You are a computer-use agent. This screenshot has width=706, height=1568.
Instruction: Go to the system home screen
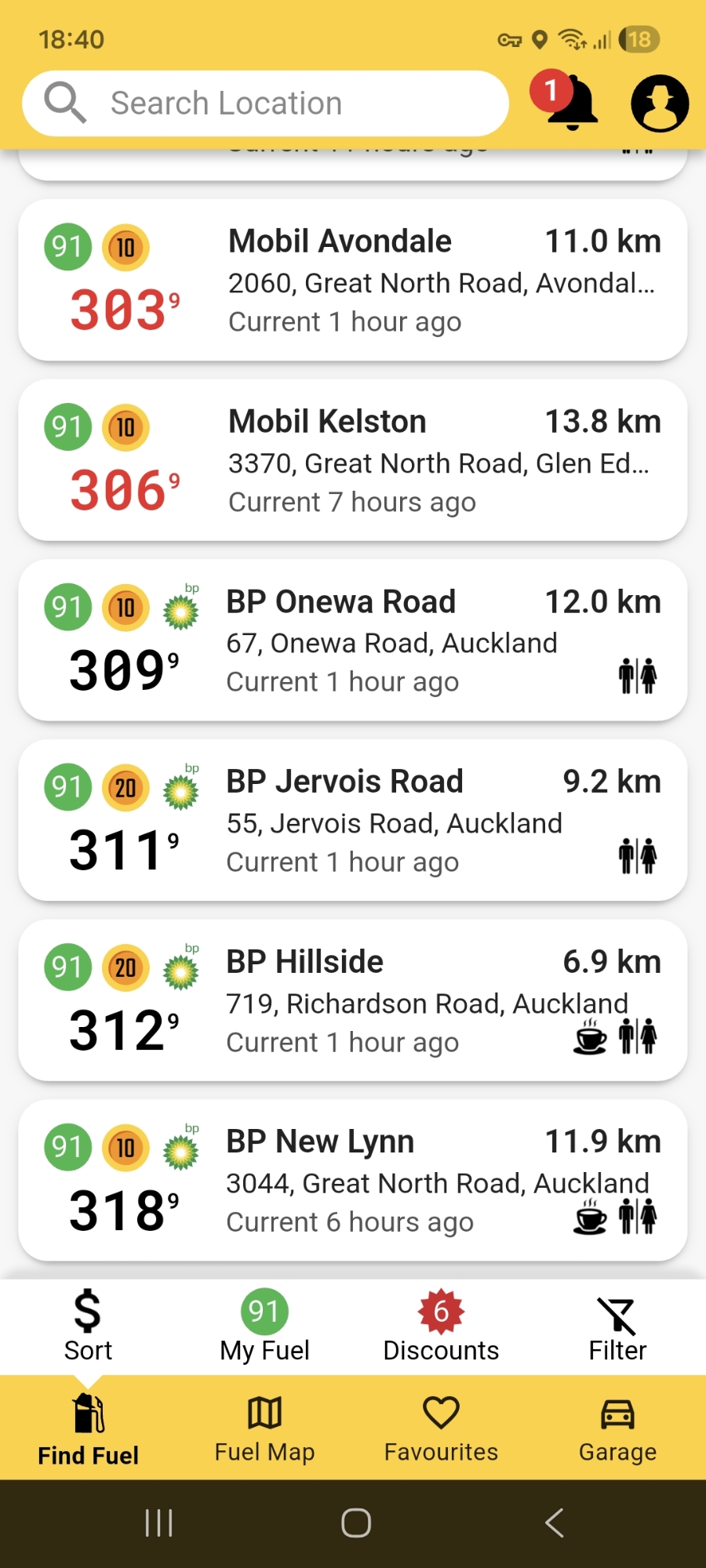pos(355,1523)
